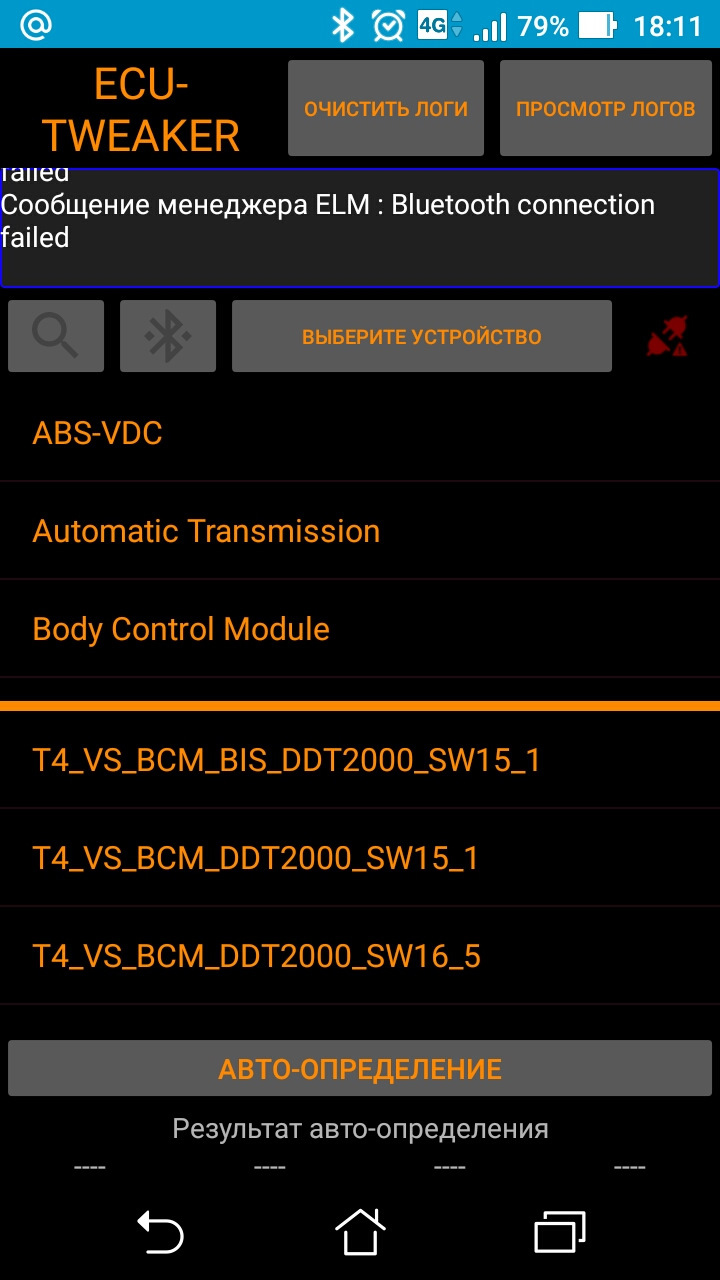The image size is (720, 1280).
Task: Tap the magnifier search icon
Action: pos(56,336)
